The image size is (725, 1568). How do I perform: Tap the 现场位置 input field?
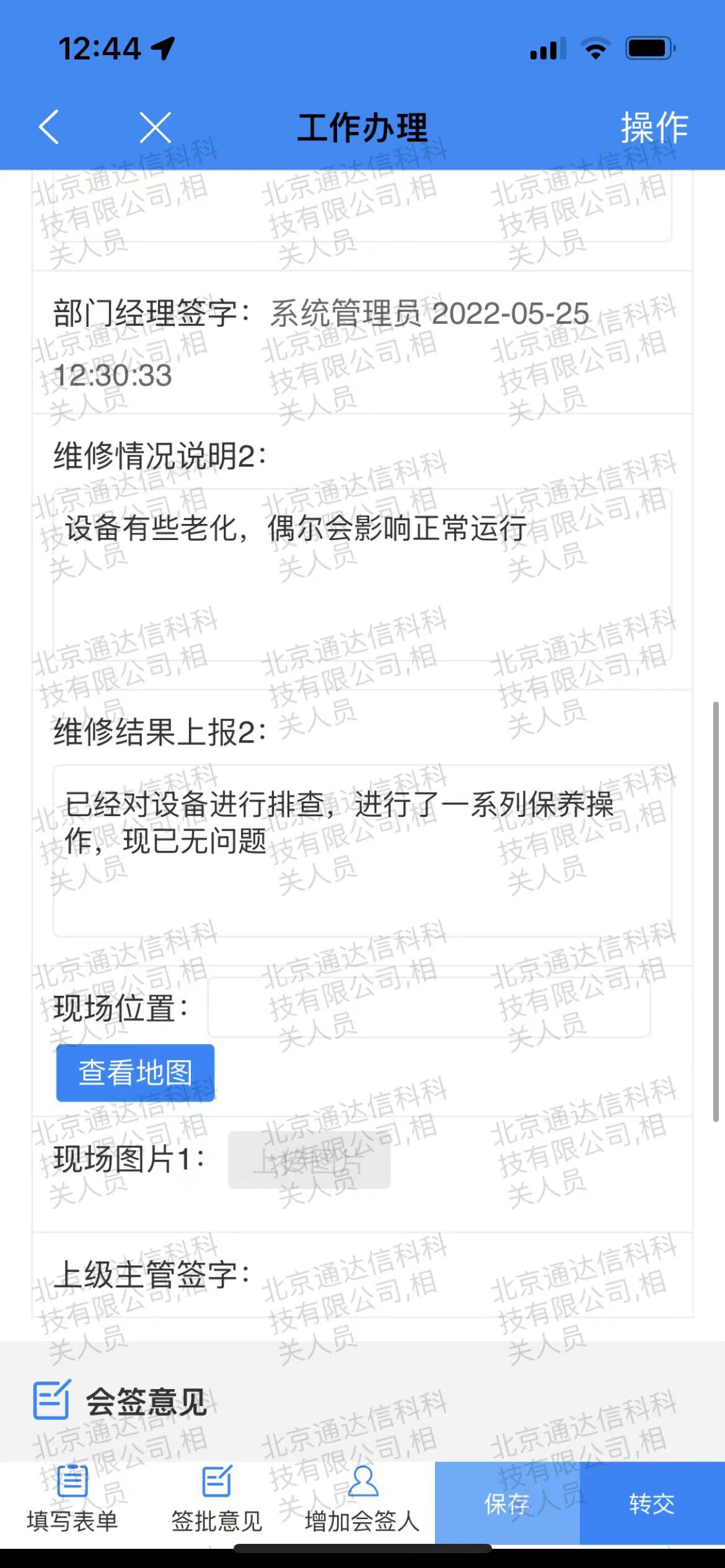click(x=428, y=1008)
